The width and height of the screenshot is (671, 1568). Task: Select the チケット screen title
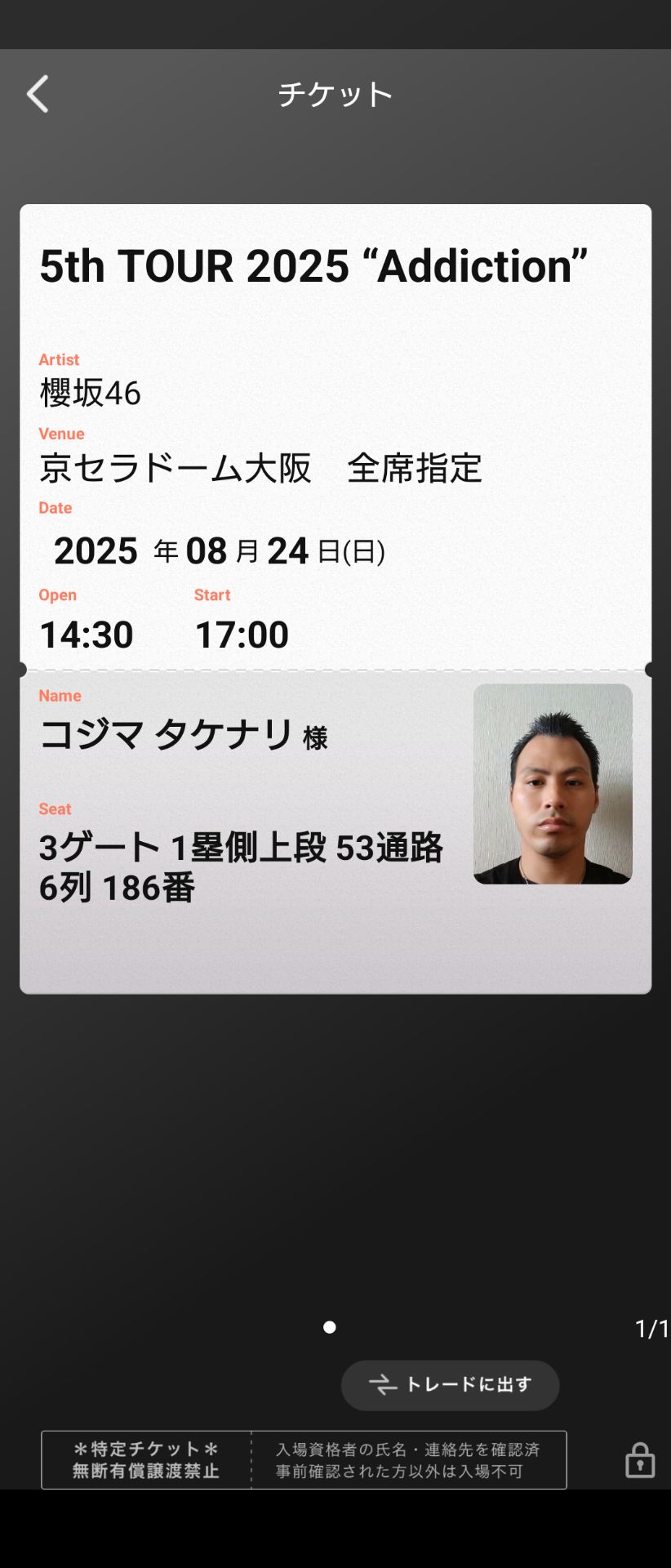tap(335, 93)
